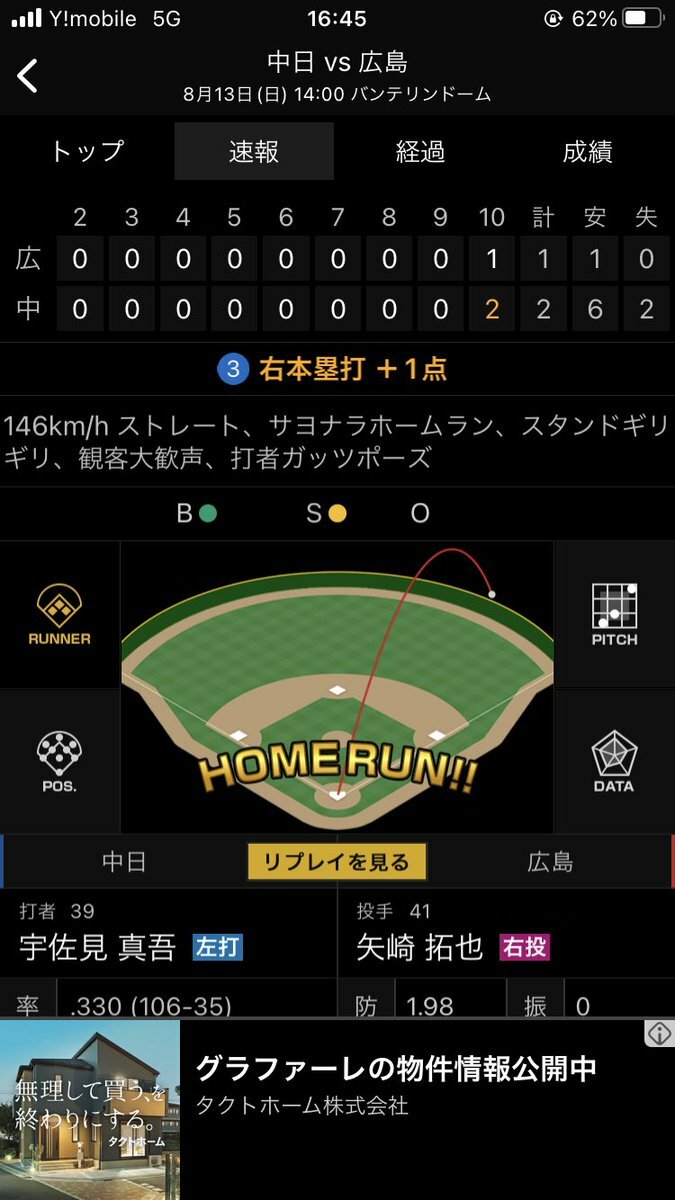Show the RUNNER view
The height and width of the screenshot is (1200, 675).
60,615
